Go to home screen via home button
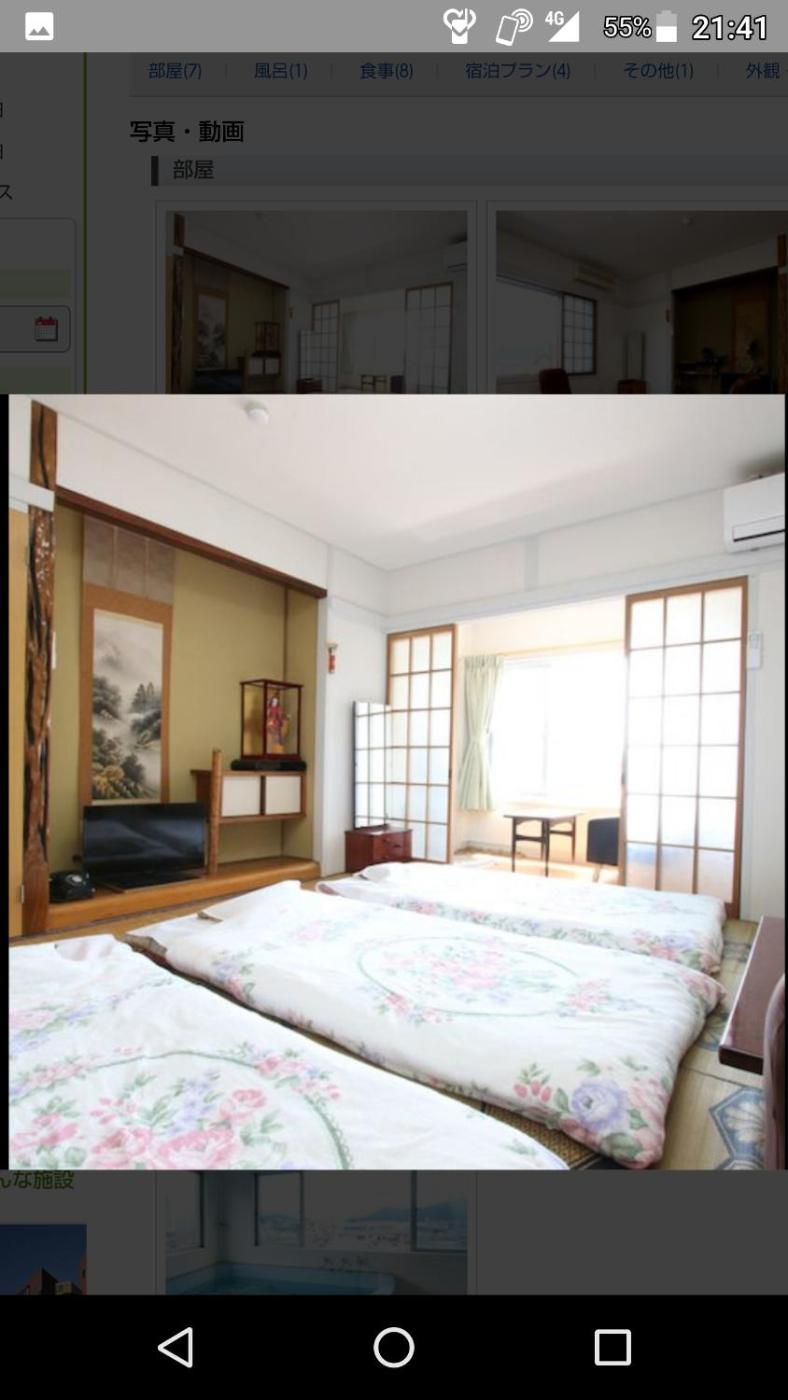788x1400 pixels. click(394, 1347)
